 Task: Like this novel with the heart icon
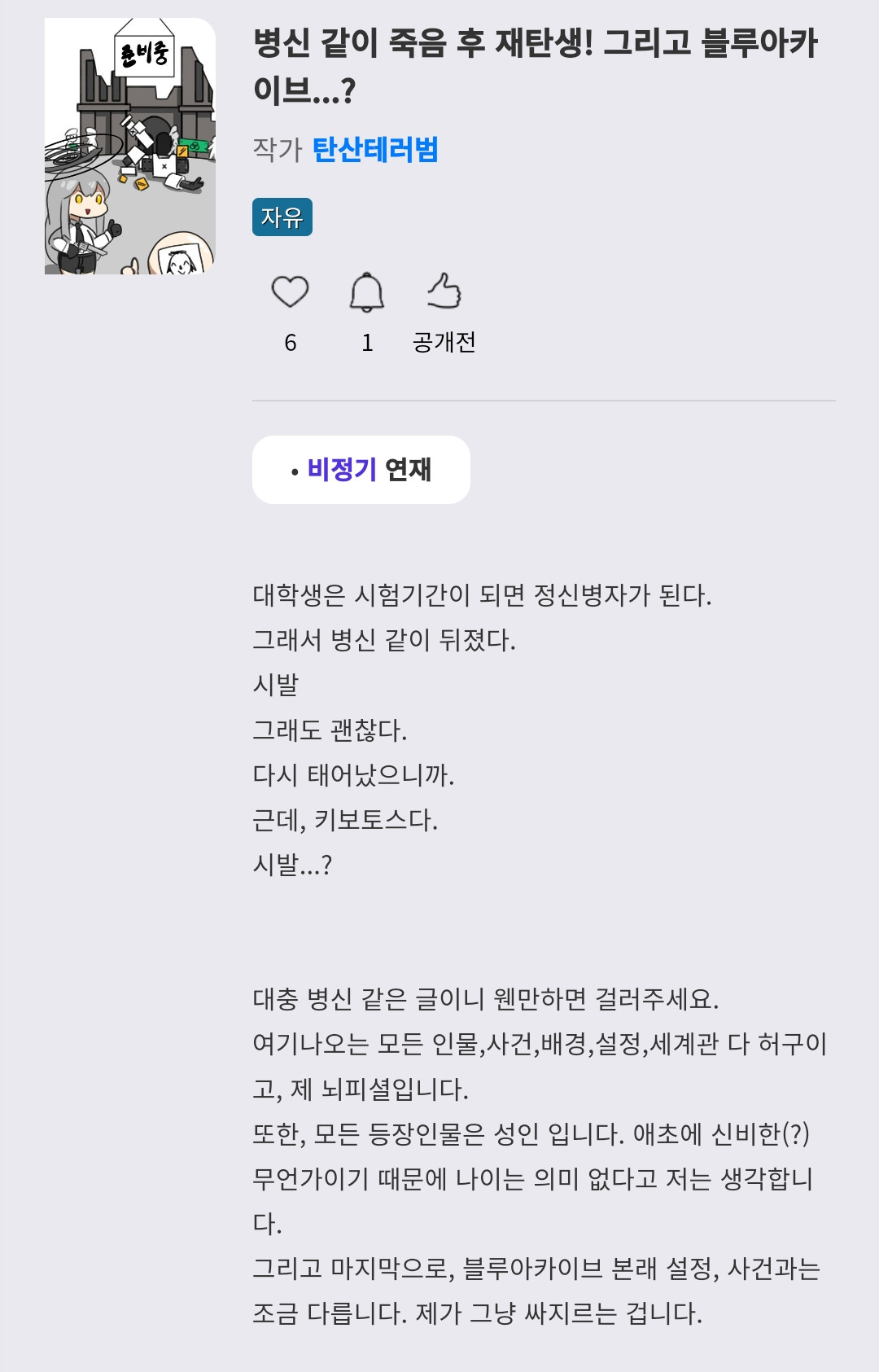(290, 291)
